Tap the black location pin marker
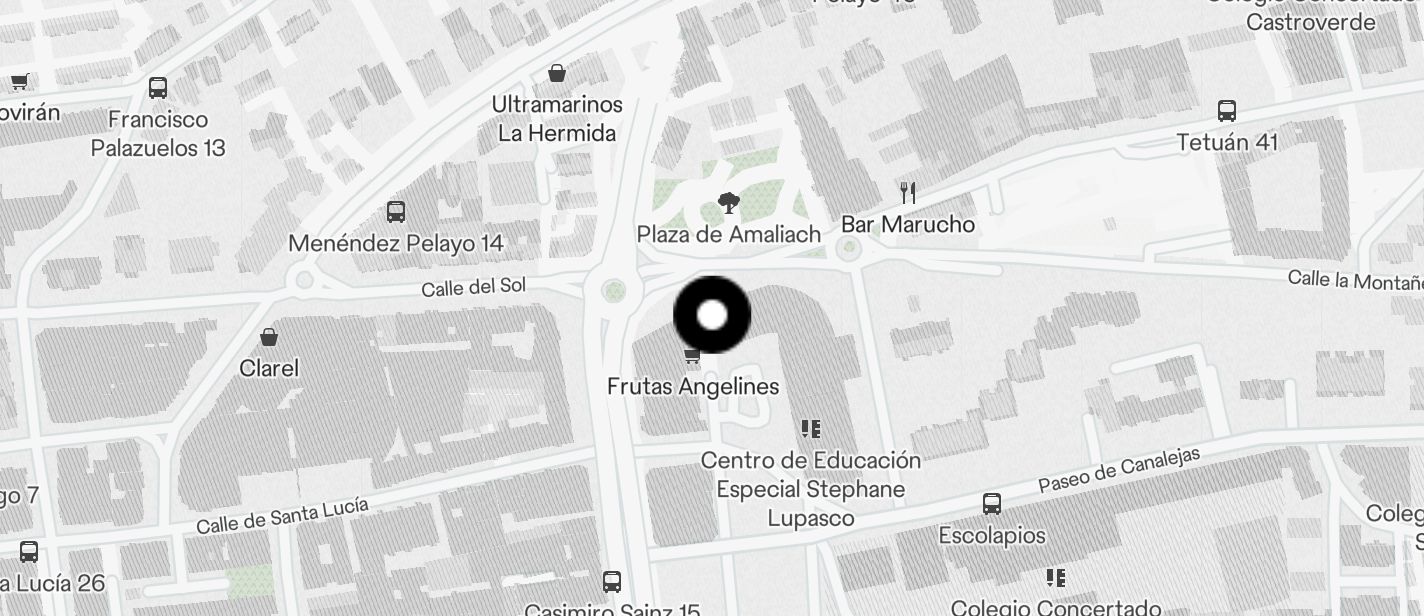Viewport: 1424px width, 616px height. [x=712, y=315]
